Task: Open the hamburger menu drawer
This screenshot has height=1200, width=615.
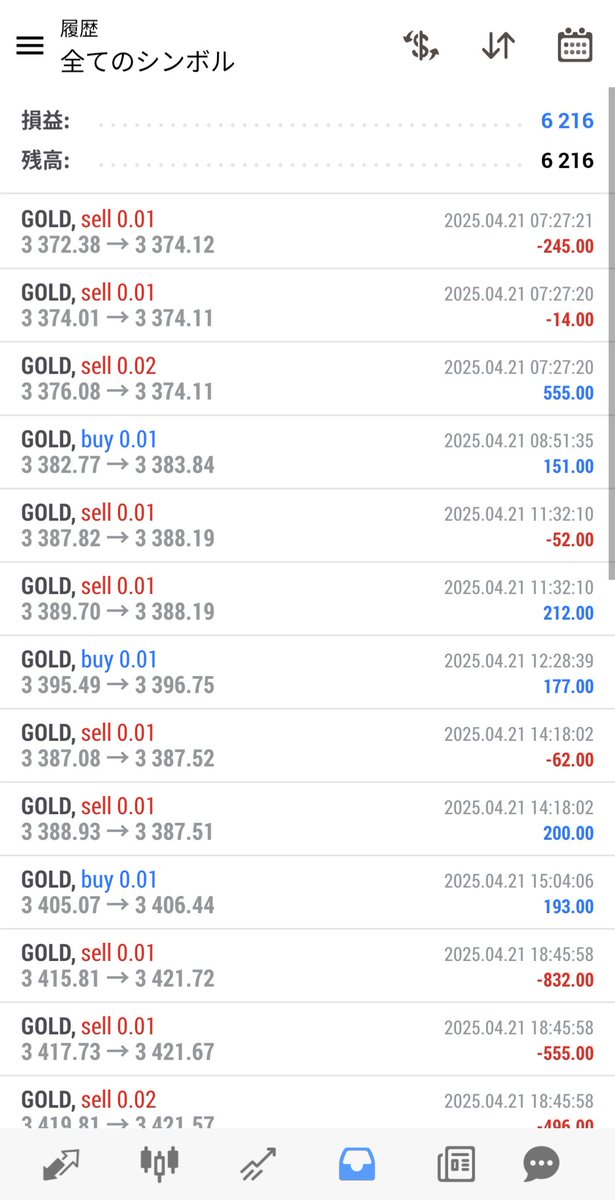Action: pyautogui.click(x=30, y=46)
